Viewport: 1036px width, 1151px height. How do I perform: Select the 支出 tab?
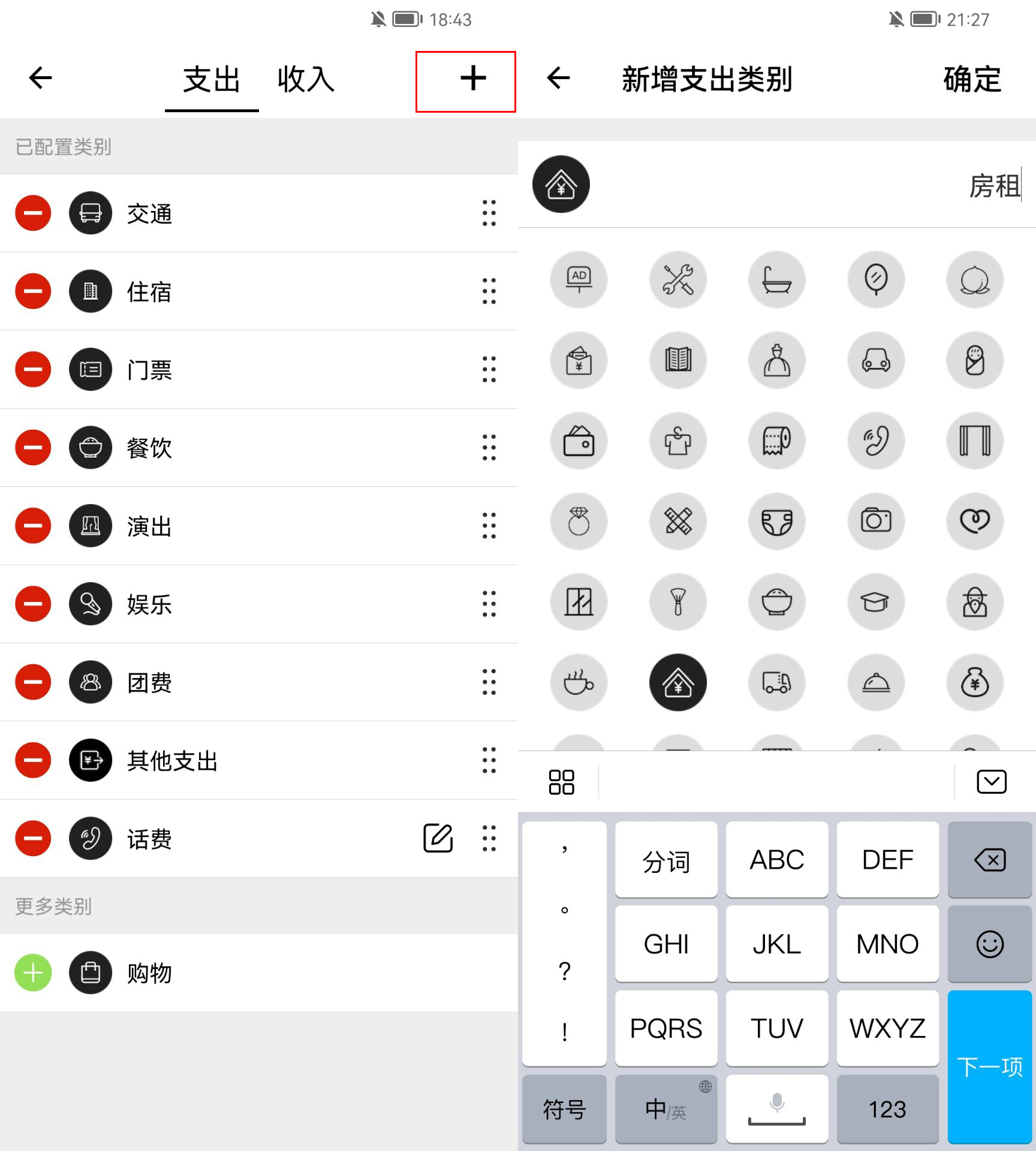point(211,79)
